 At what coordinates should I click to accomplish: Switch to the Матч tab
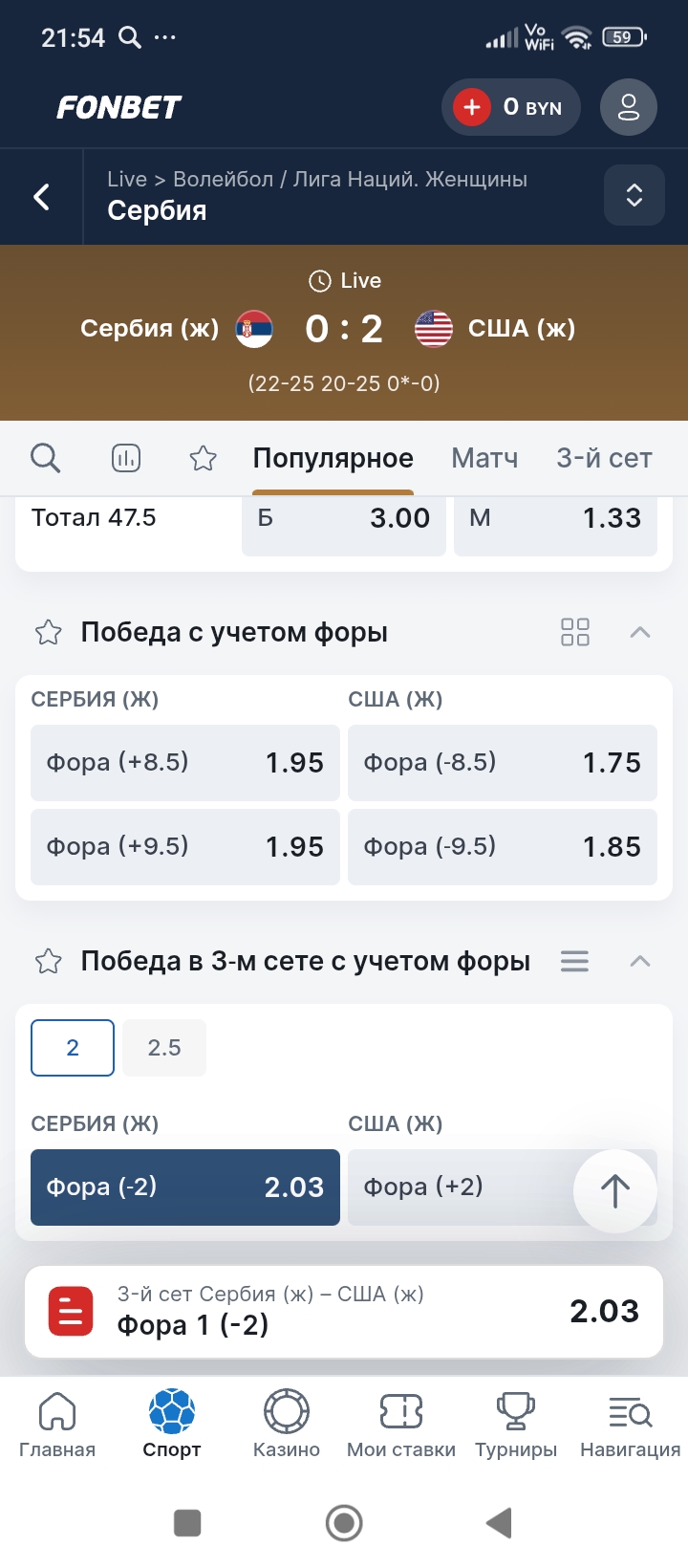[x=484, y=459]
